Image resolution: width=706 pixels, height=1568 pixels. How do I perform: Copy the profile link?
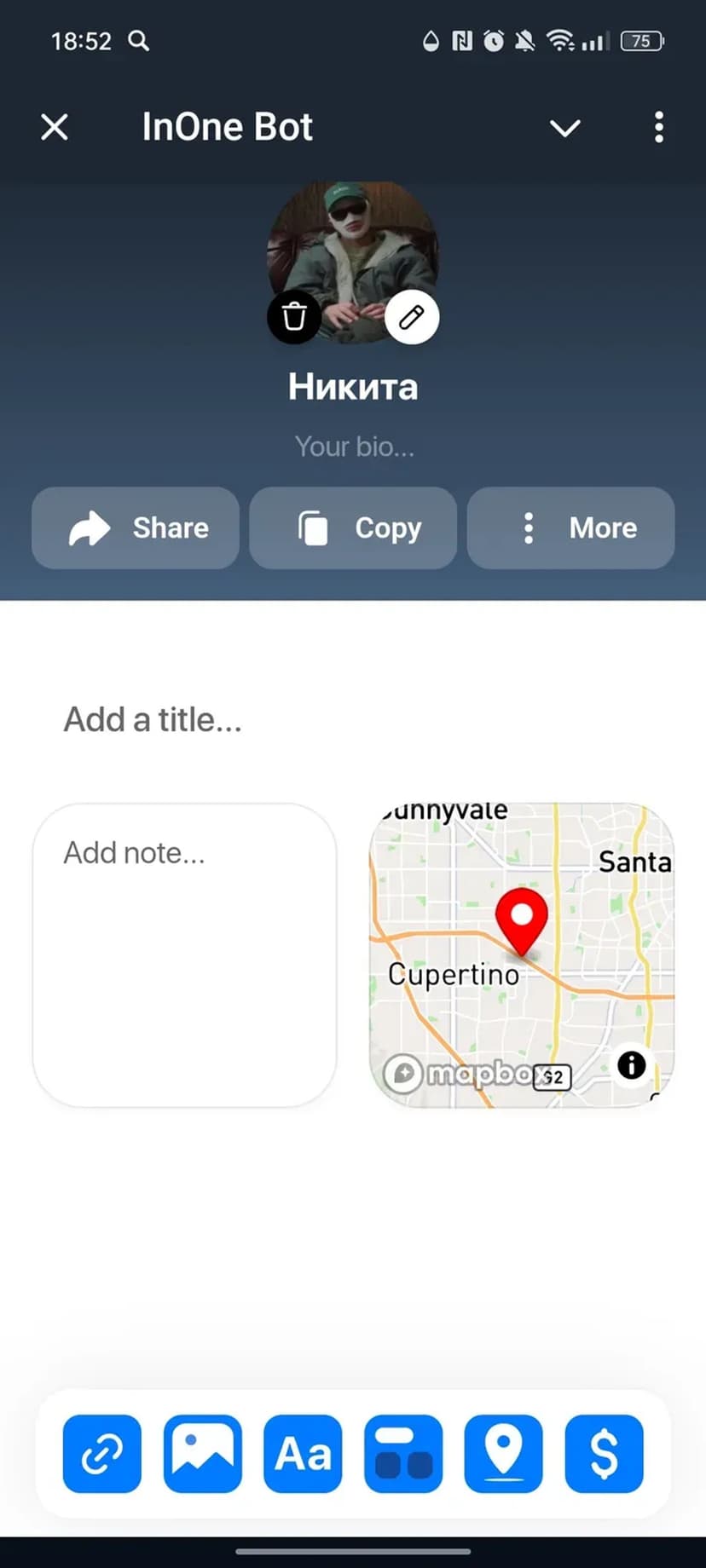point(353,528)
